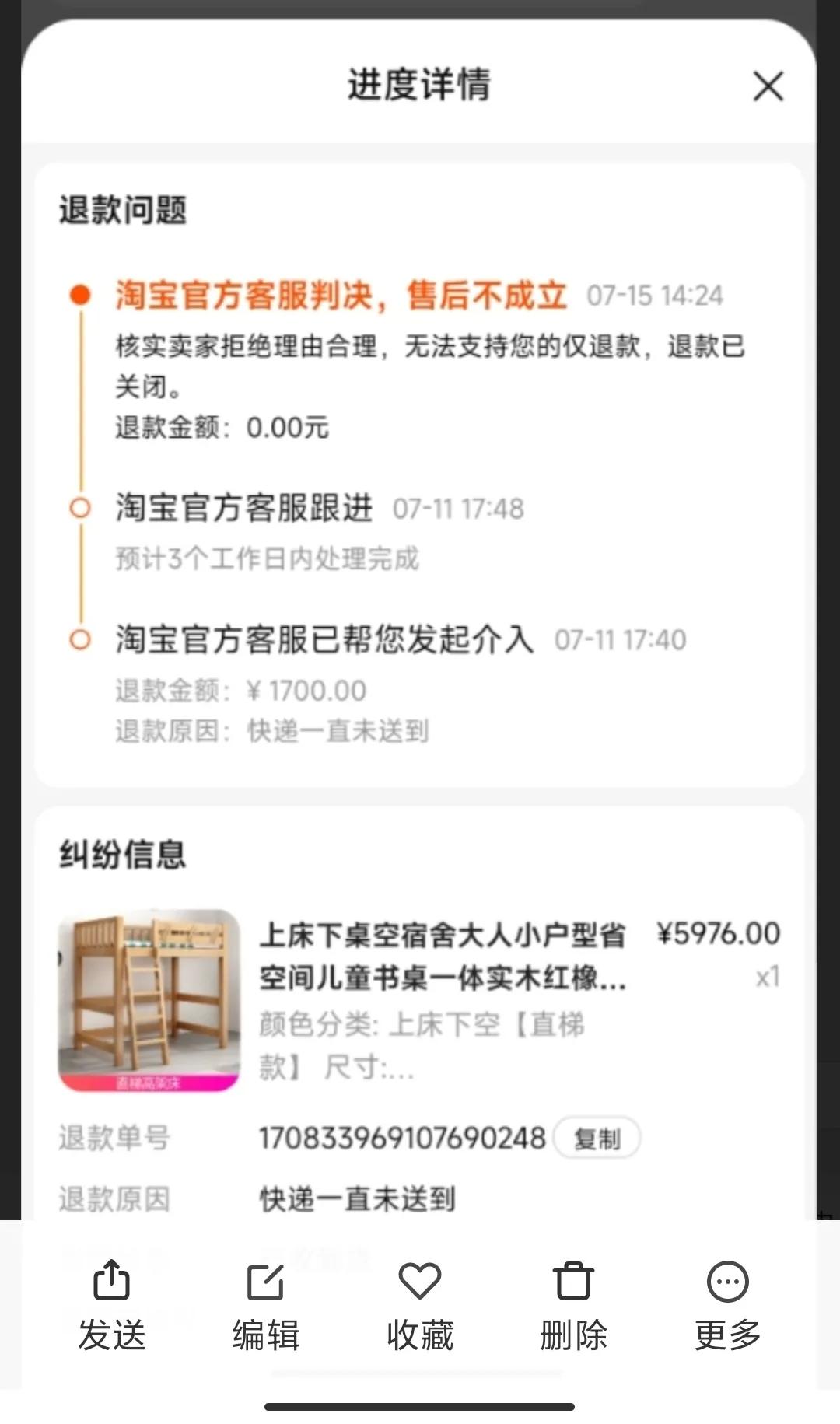Open the 更多 menu

(x=726, y=1299)
